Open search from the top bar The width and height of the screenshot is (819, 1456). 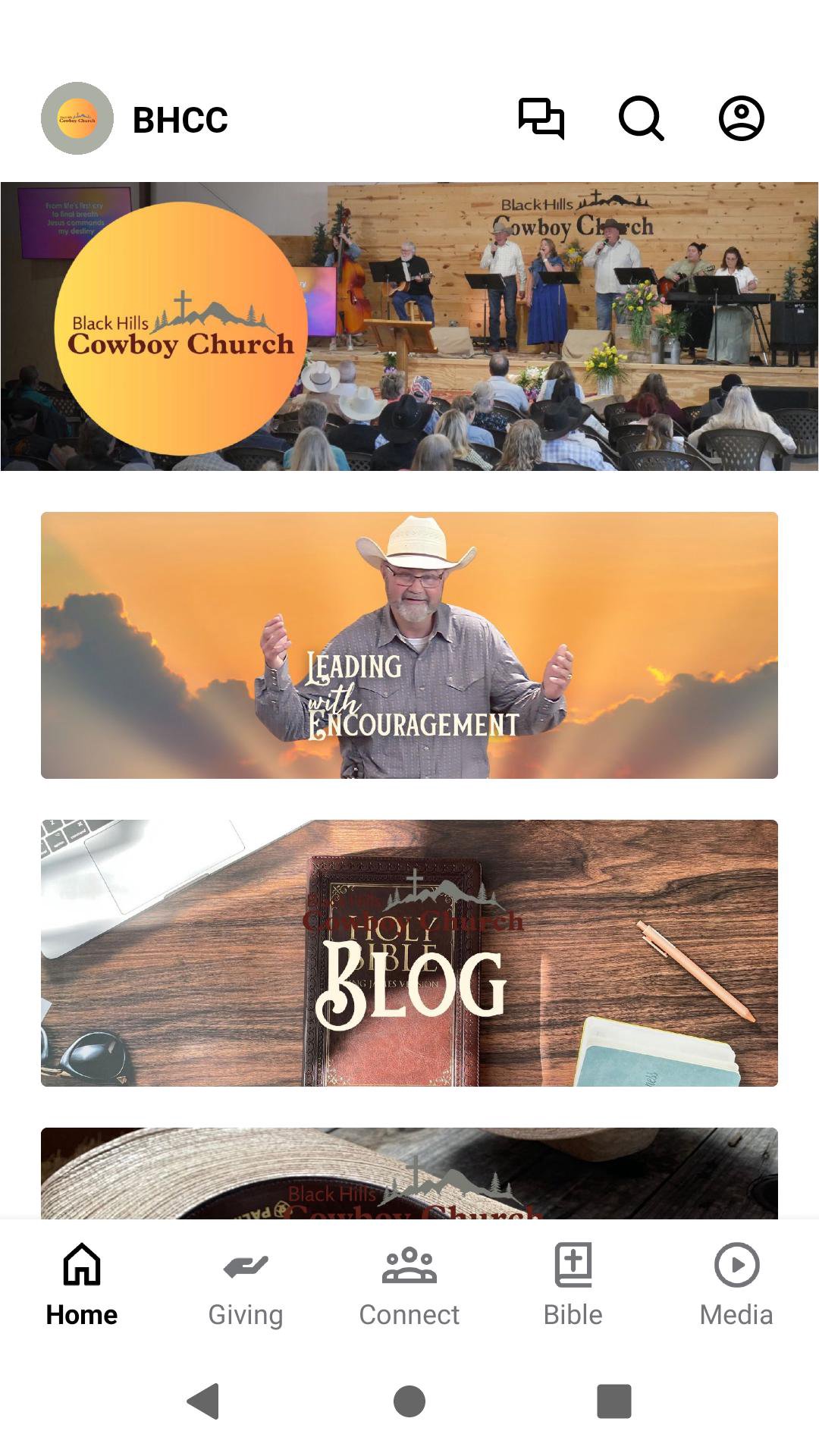pos(642,118)
